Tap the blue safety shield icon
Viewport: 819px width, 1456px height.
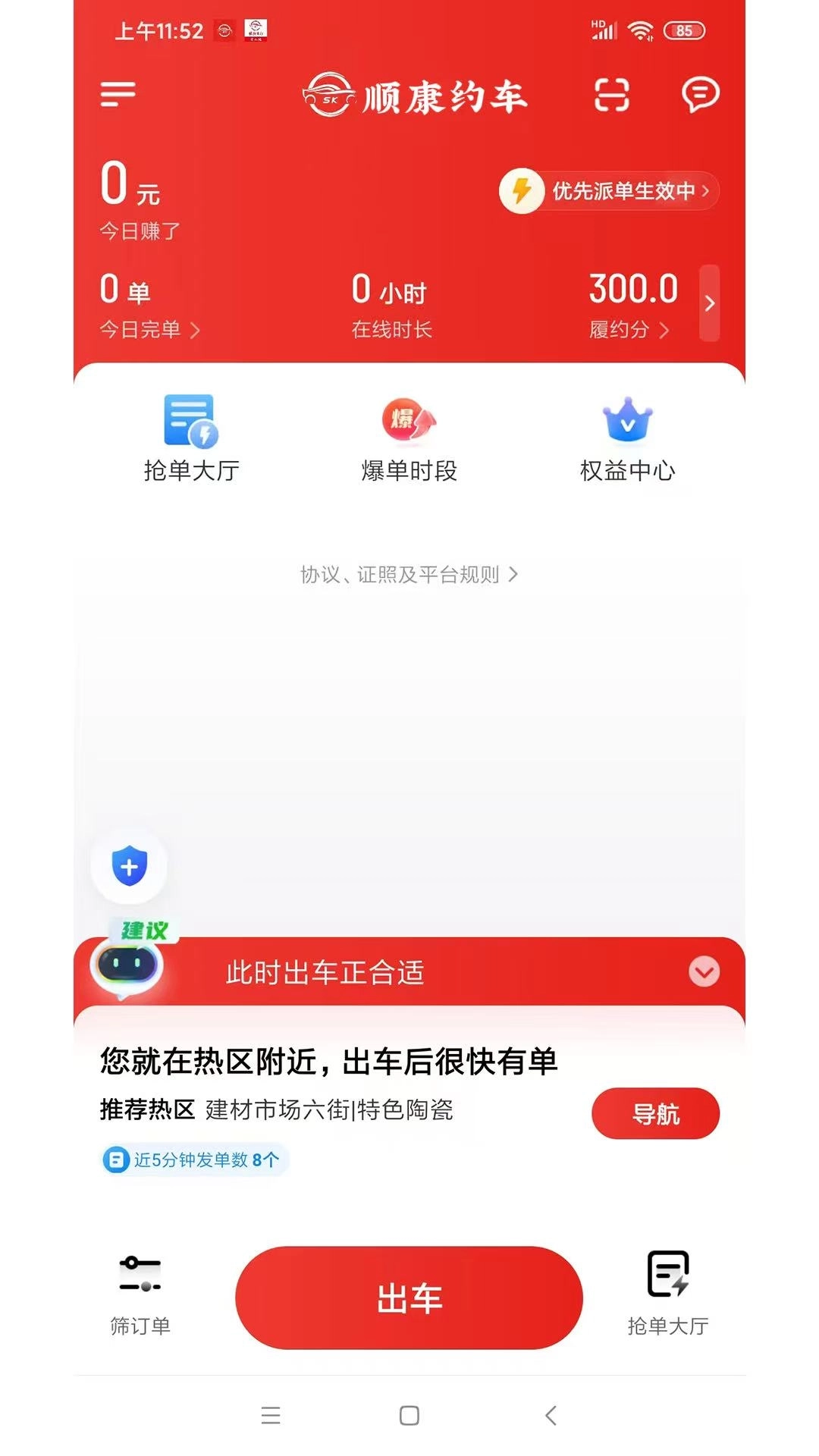point(129,867)
